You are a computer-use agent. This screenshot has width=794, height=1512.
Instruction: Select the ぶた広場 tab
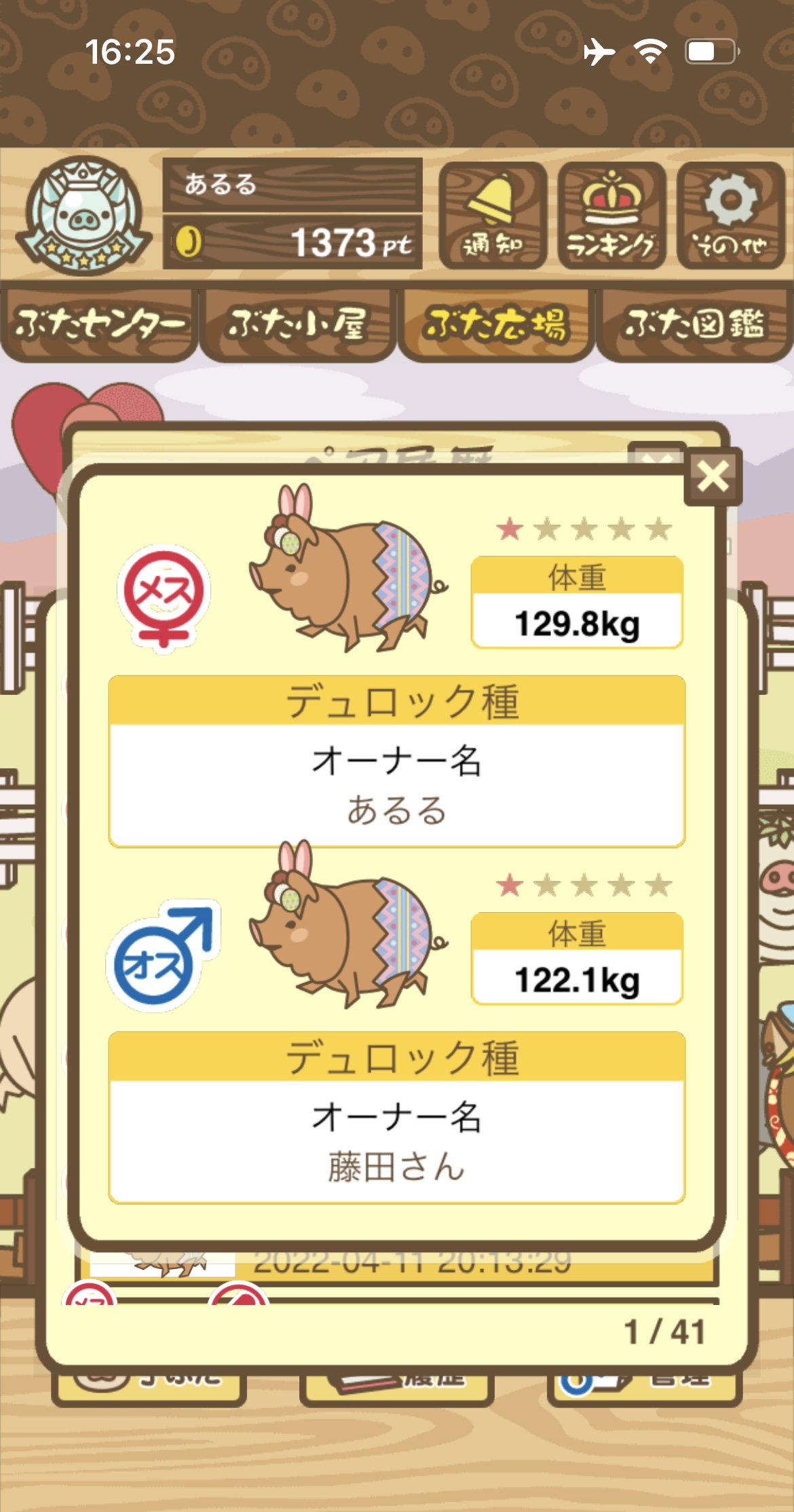[495, 324]
